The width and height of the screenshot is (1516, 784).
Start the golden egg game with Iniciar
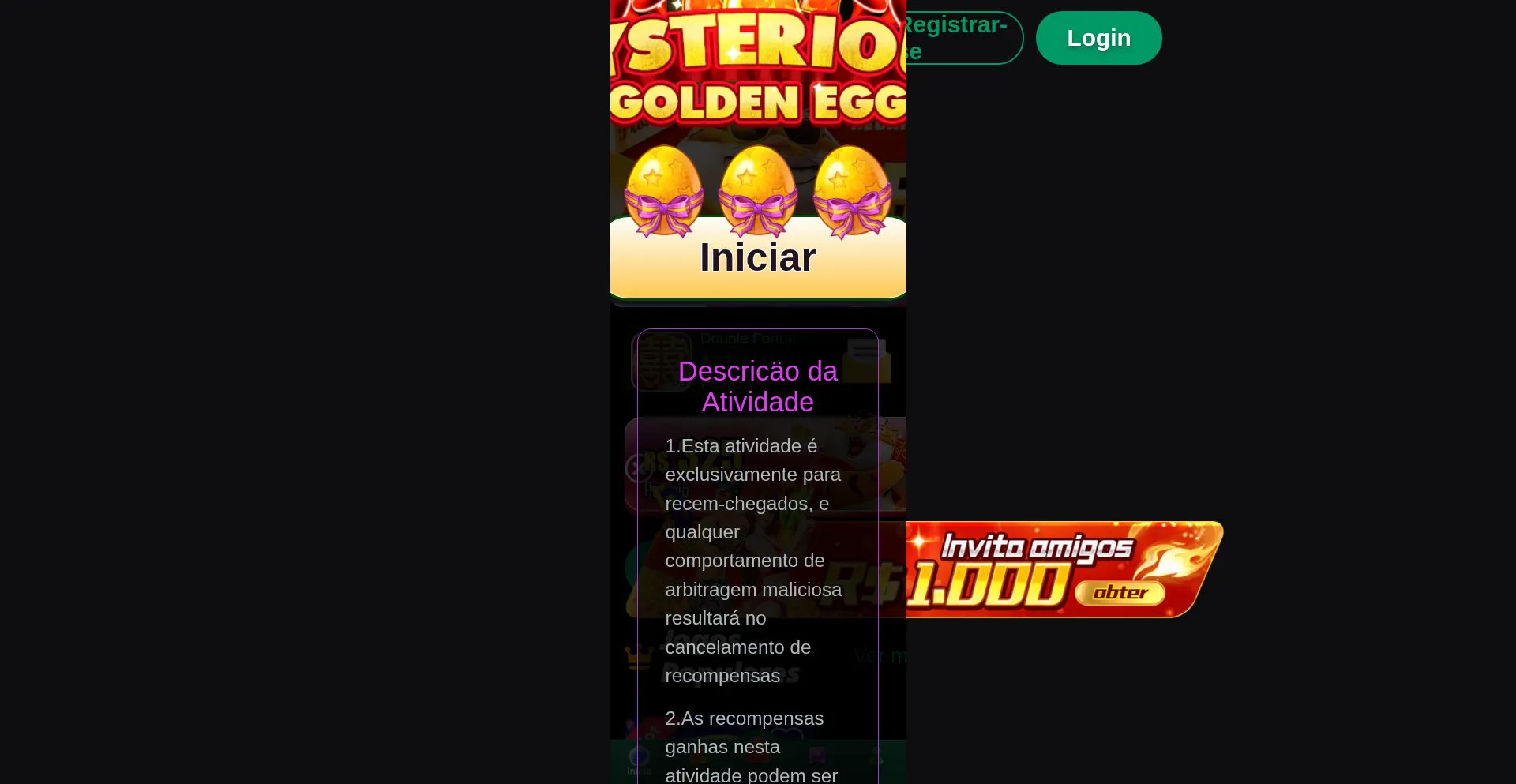tap(757, 259)
